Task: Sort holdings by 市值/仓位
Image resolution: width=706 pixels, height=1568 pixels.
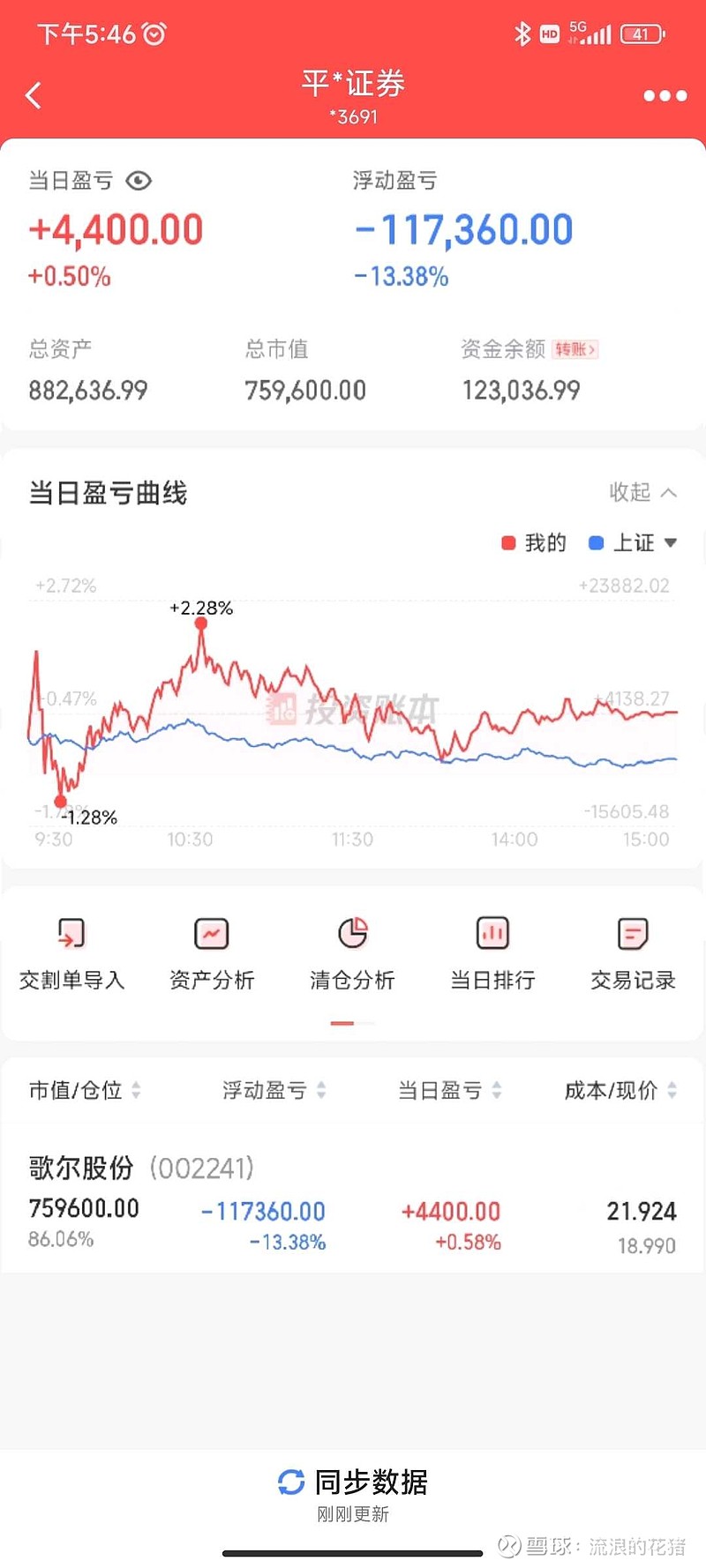Action: (85, 1091)
